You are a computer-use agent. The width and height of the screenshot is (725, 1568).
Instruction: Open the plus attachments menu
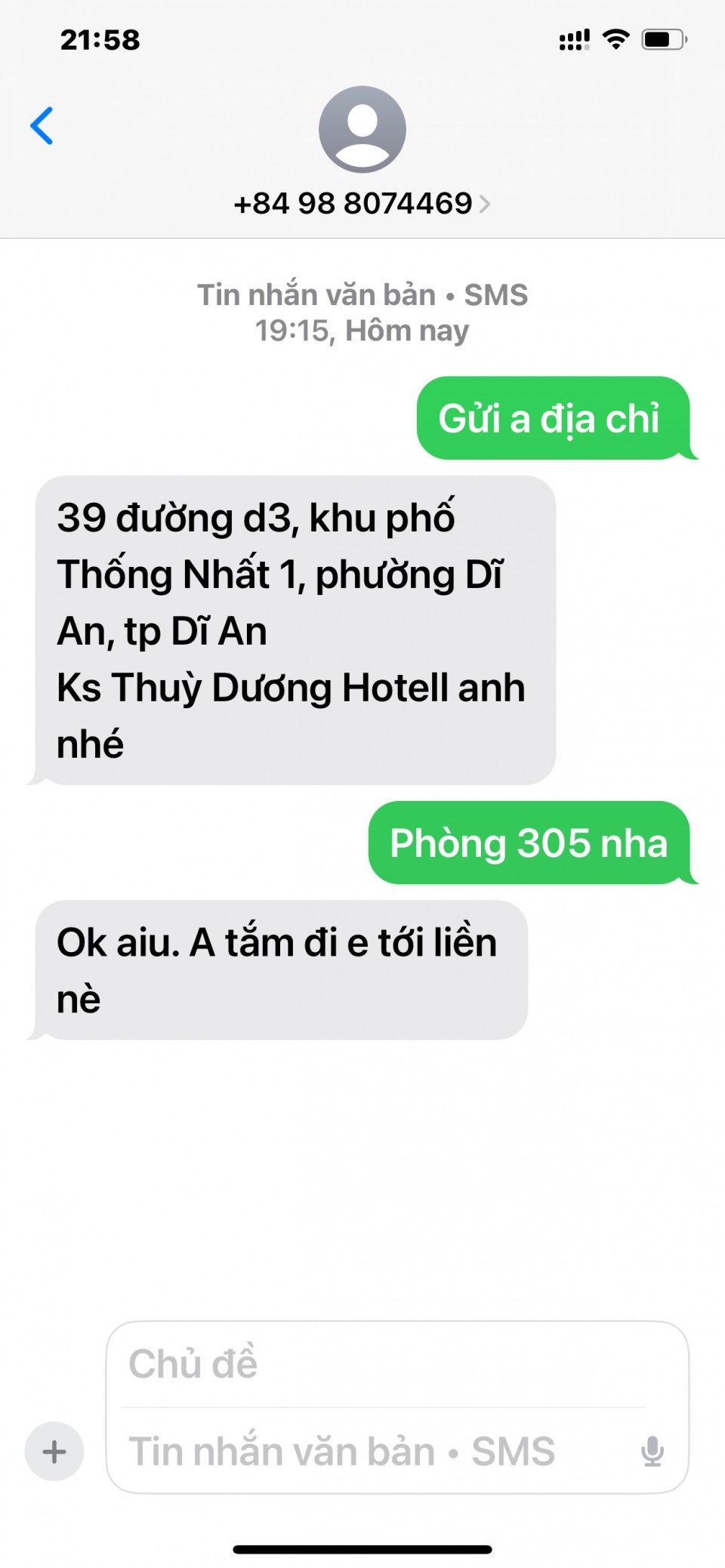pos(54,1451)
